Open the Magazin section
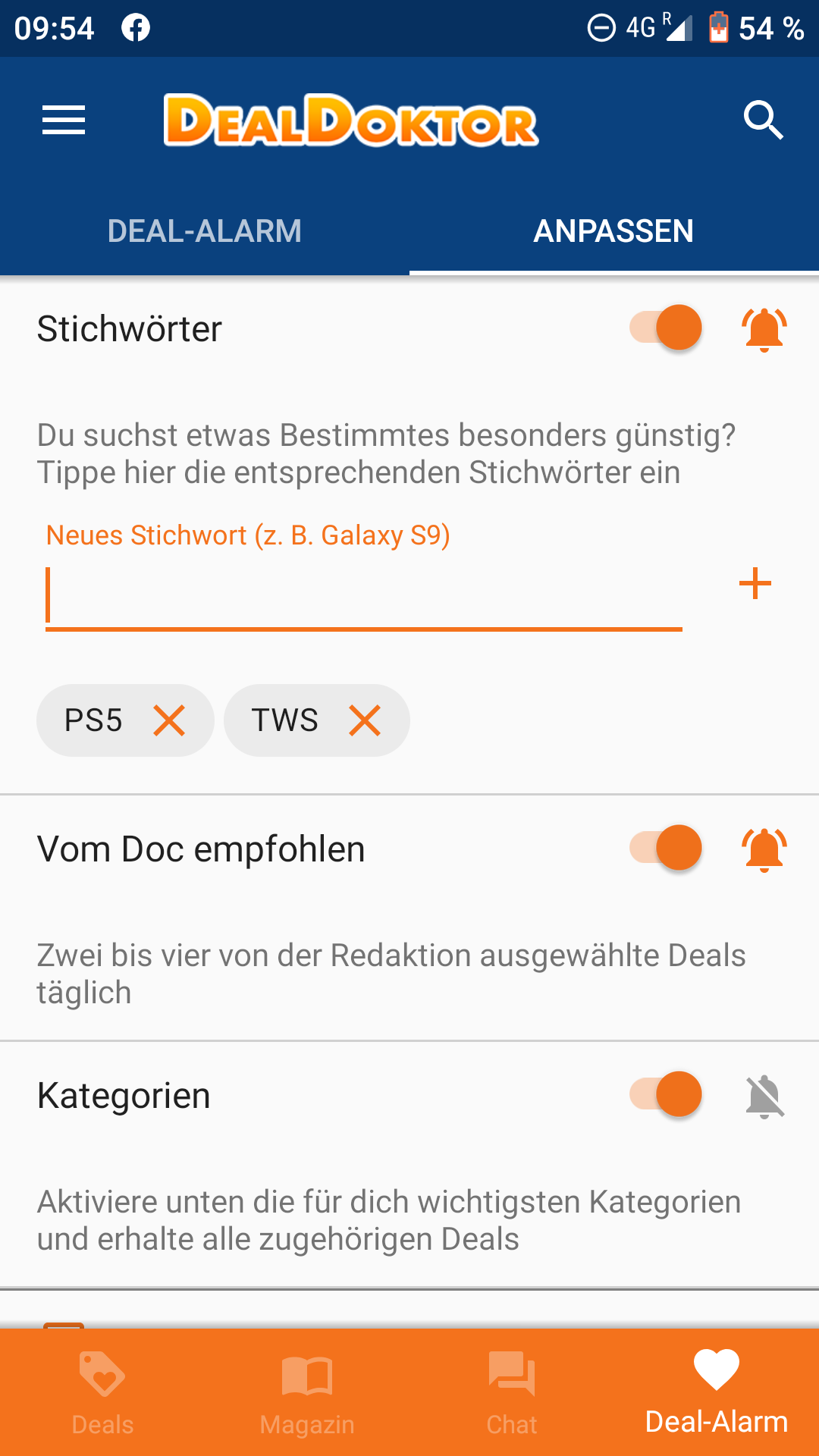The height and width of the screenshot is (1456, 819). [x=307, y=1393]
